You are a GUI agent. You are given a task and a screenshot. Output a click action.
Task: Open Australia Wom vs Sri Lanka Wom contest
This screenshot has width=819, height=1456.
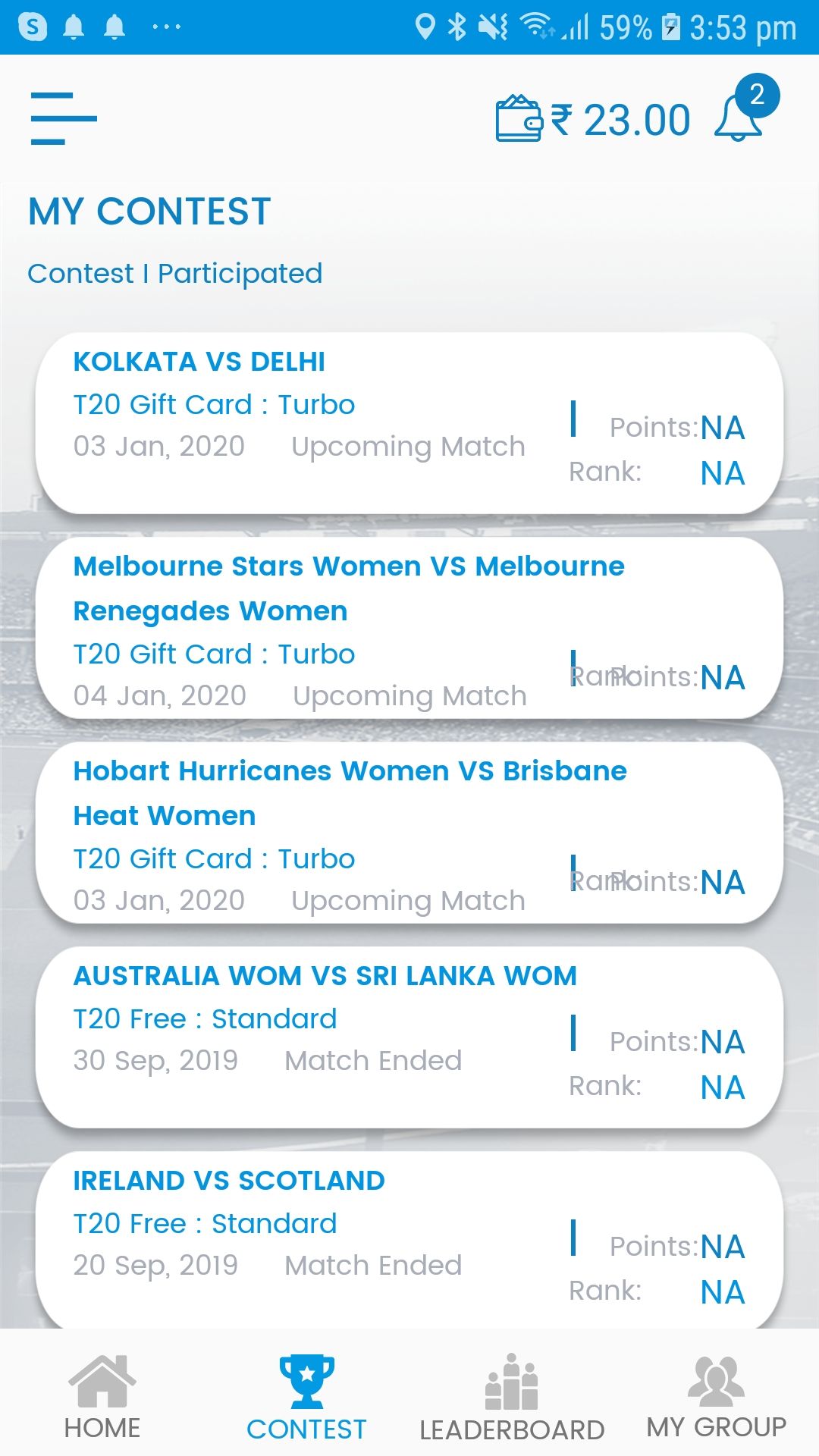pos(409,1037)
